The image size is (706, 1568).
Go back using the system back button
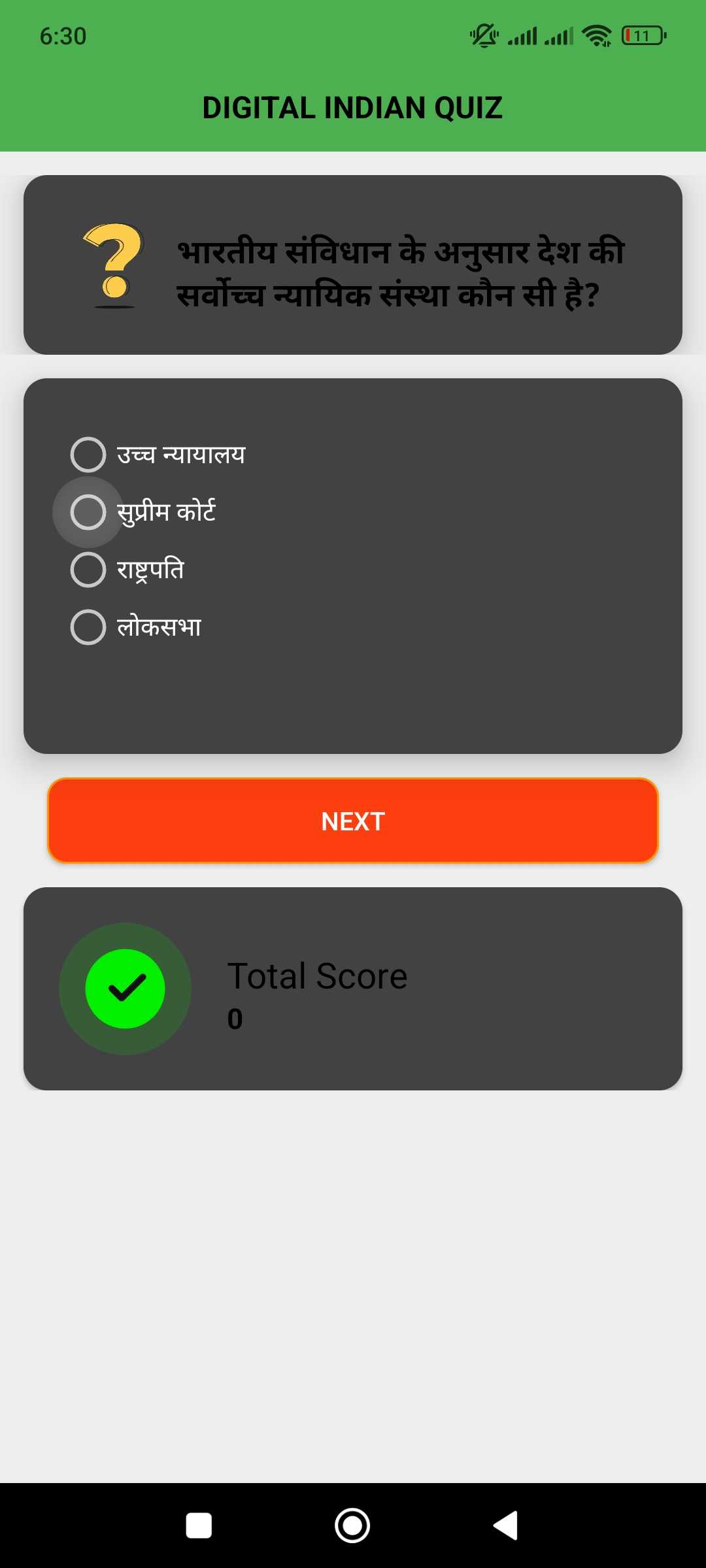pos(505,1526)
